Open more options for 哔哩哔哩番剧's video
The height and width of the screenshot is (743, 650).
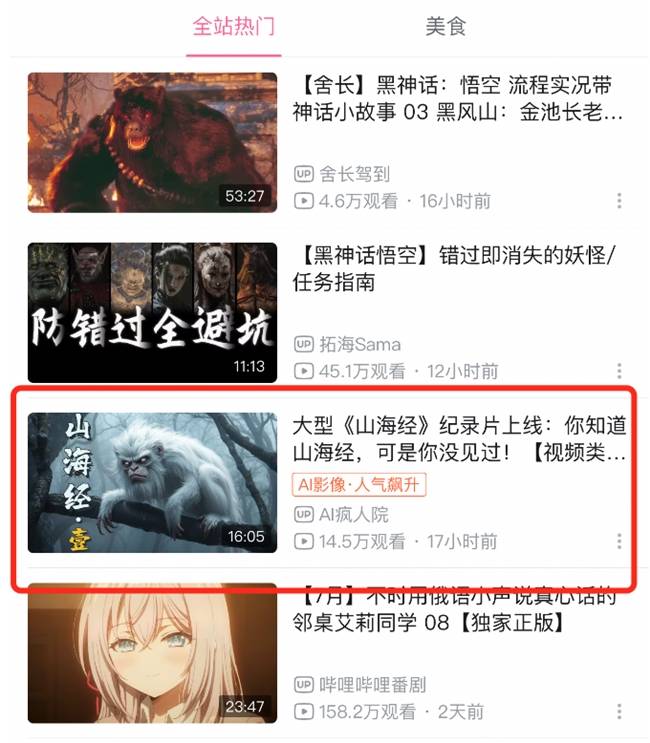(x=619, y=712)
